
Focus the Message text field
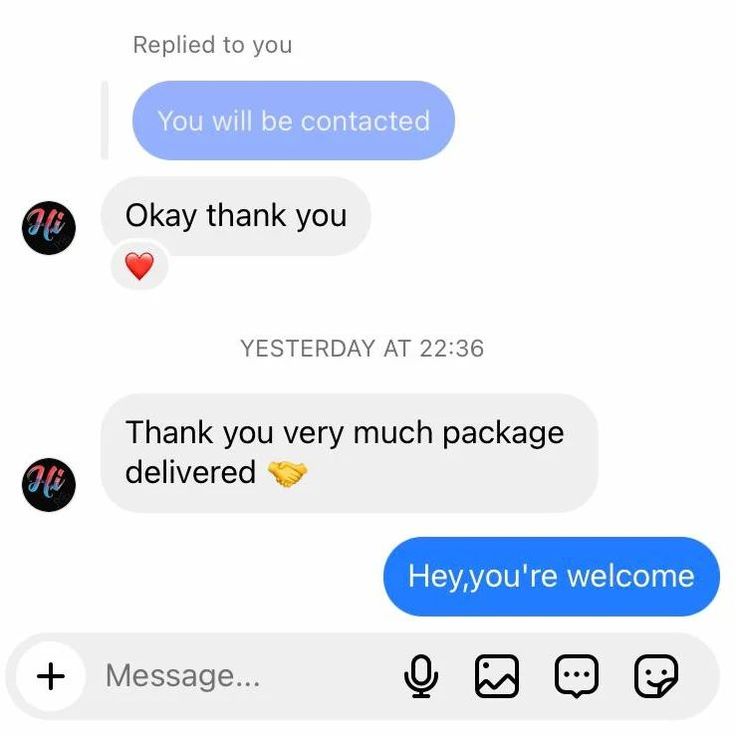pyautogui.click(x=240, y=677)
